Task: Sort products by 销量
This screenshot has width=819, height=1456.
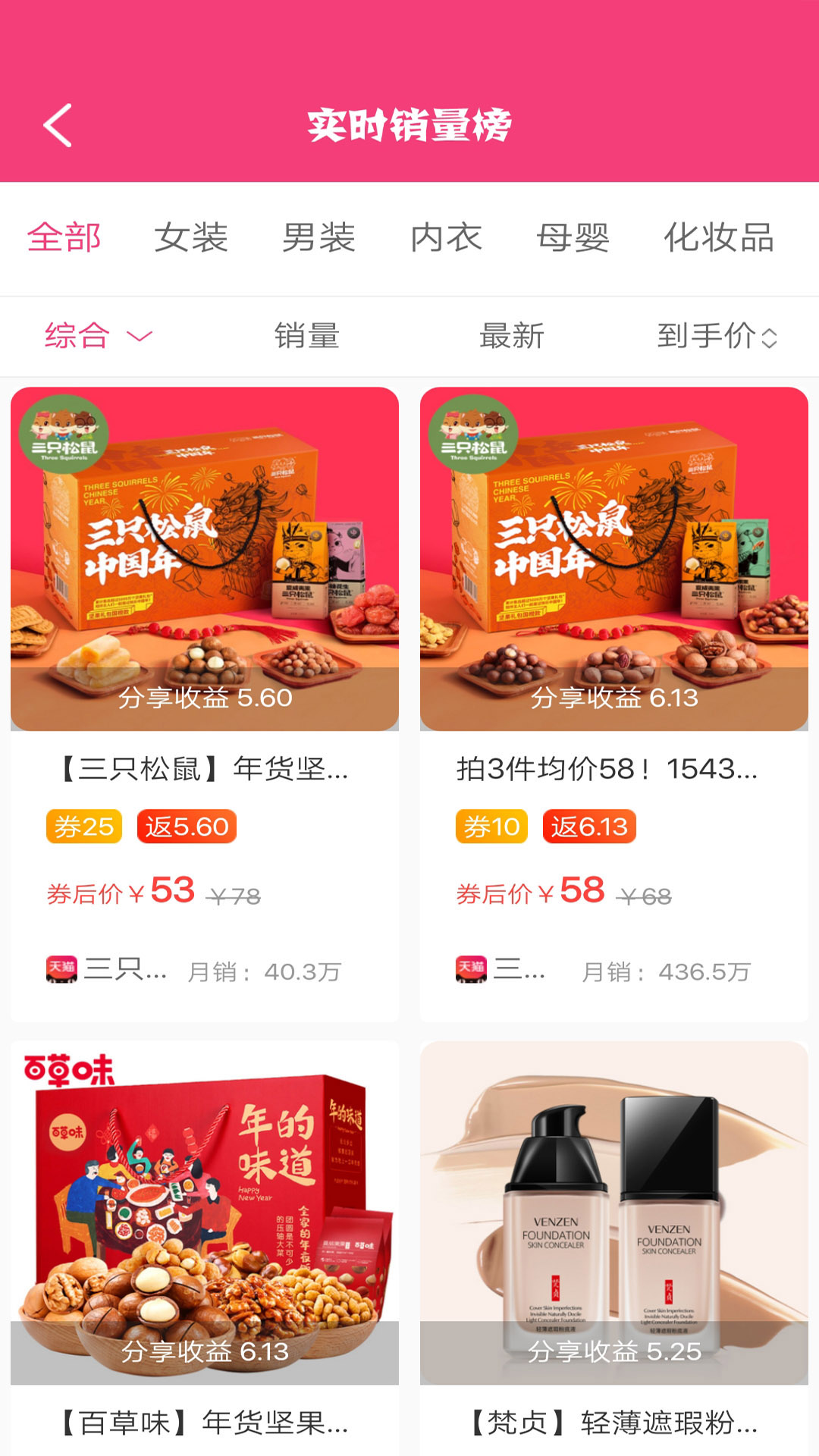Action: click(306, 336)
